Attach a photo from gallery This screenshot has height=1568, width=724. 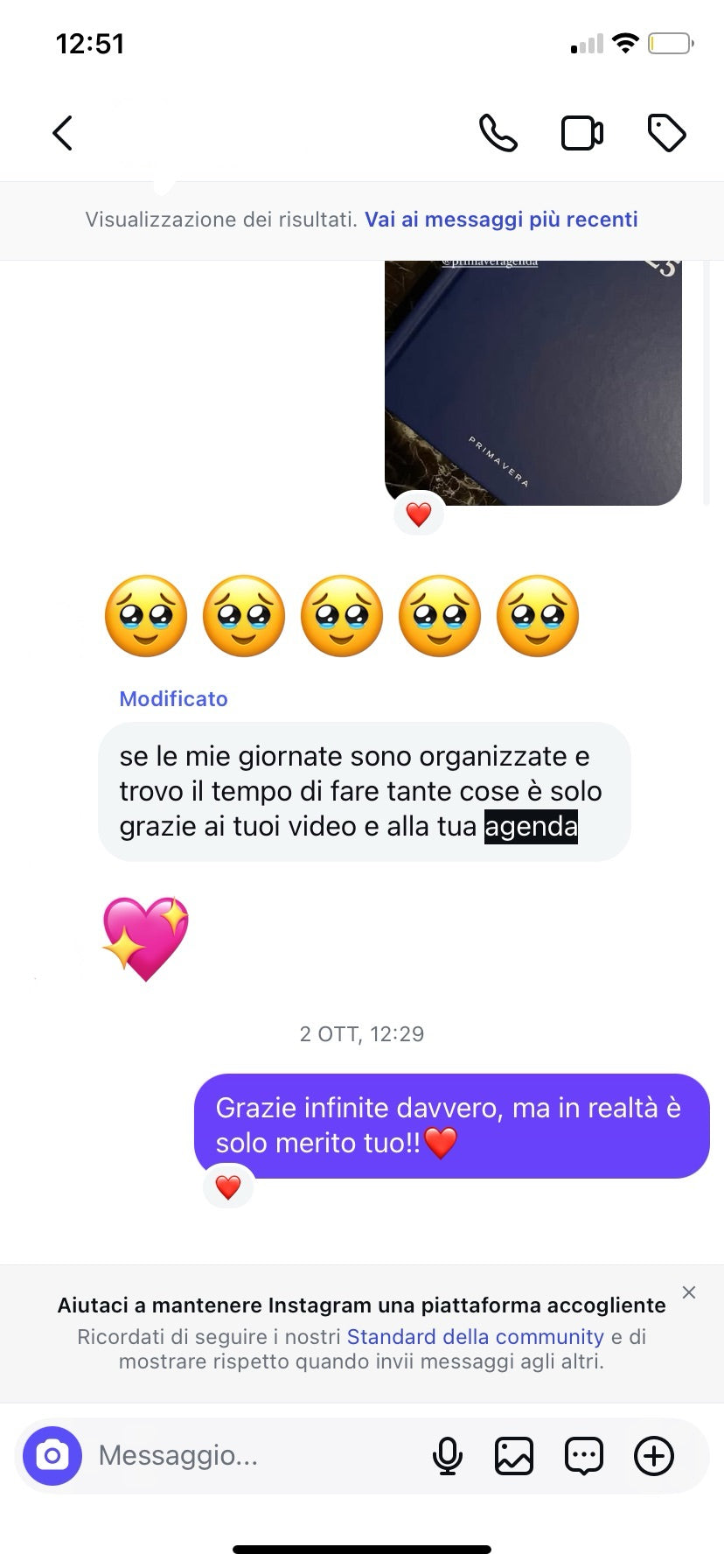(514, 1456)
